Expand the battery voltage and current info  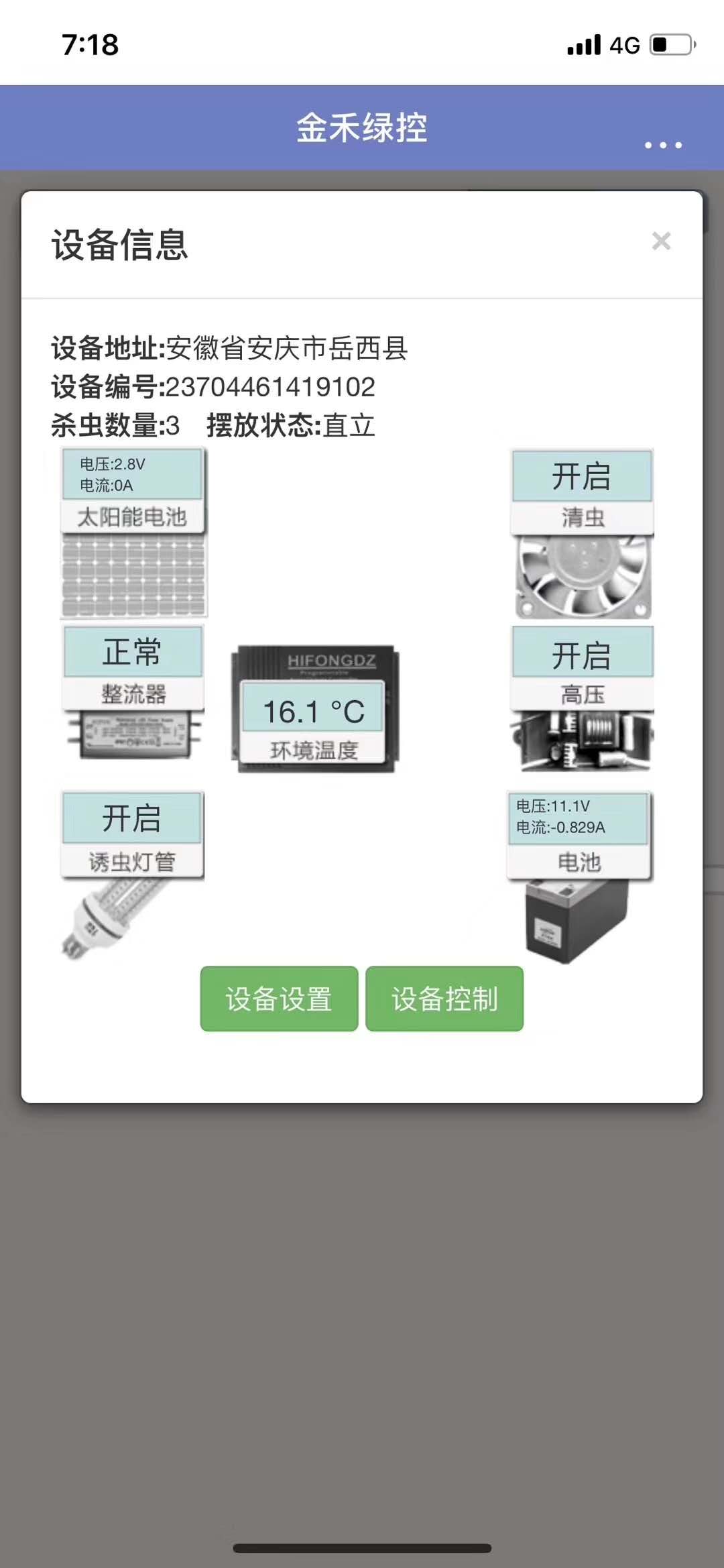point(580,817)
